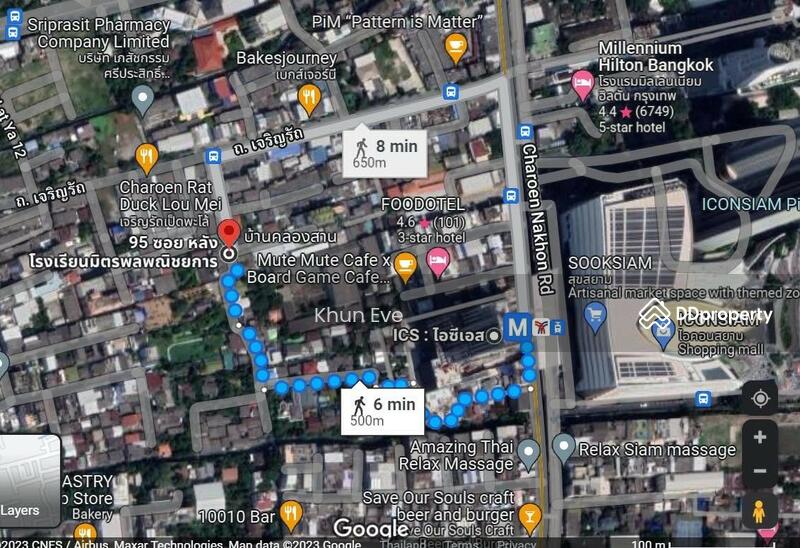Open 10010 Bar marker
This screenshot has height=548, width=800.
coord(291,514)
